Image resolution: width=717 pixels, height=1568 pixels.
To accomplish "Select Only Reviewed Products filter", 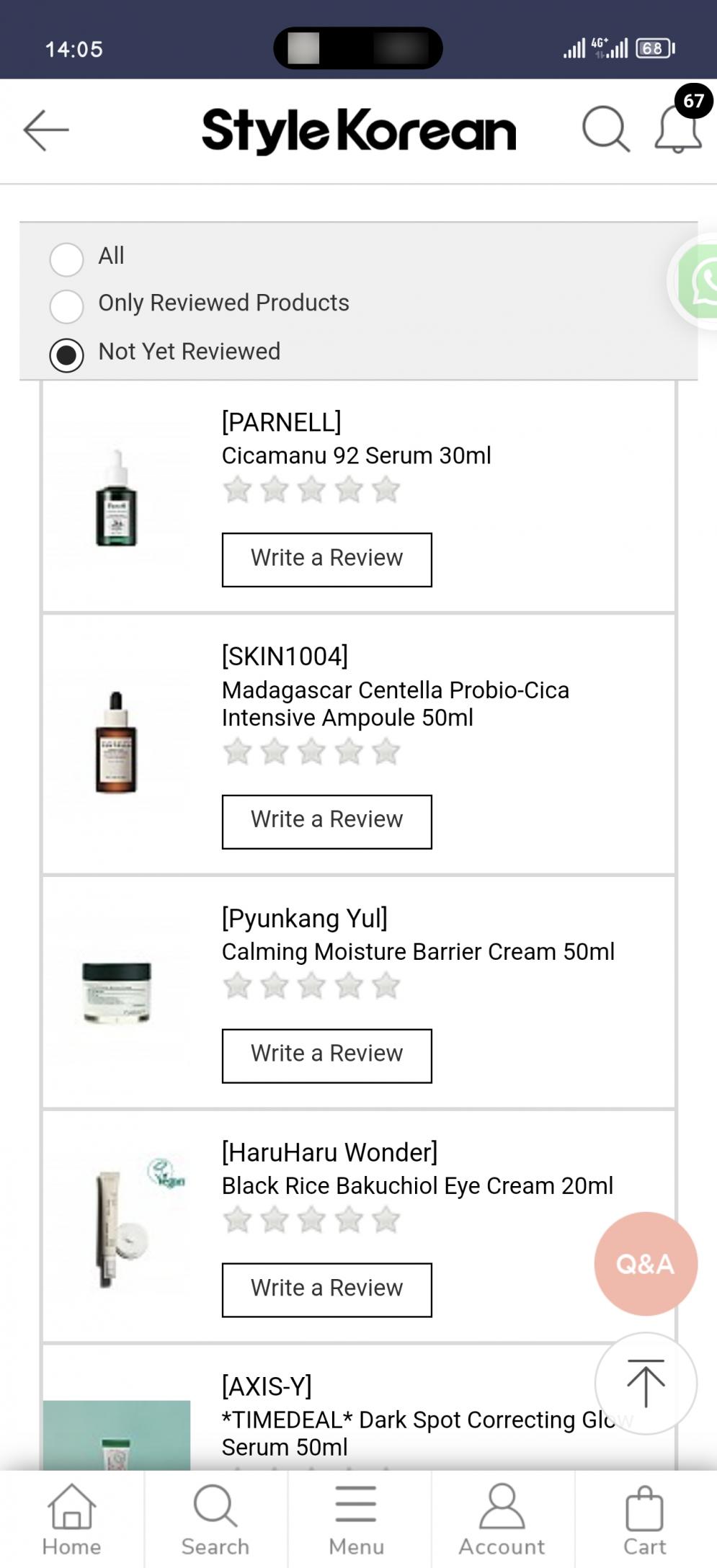I will tap(67, 306).
